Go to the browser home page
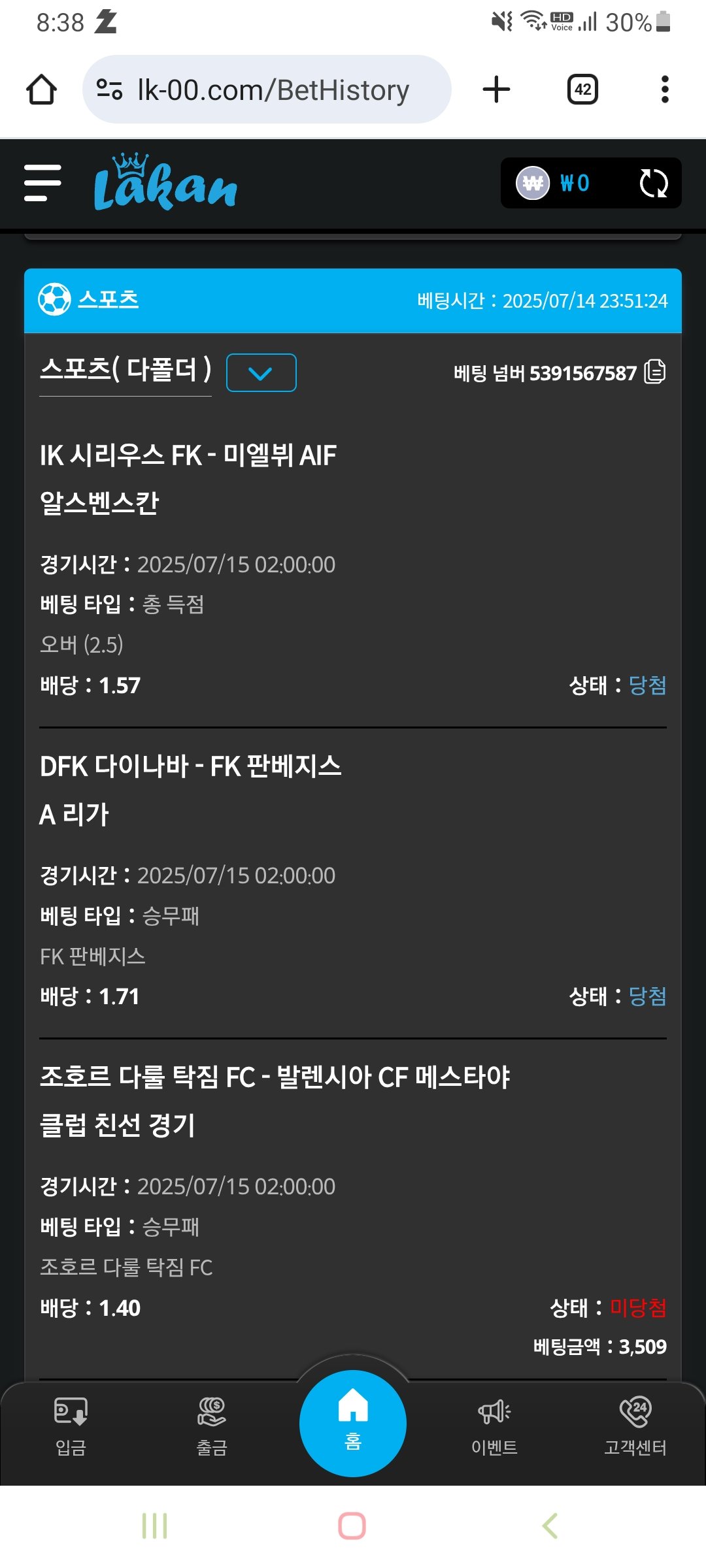Viewport: 706px width, 1568px height. 41,90
